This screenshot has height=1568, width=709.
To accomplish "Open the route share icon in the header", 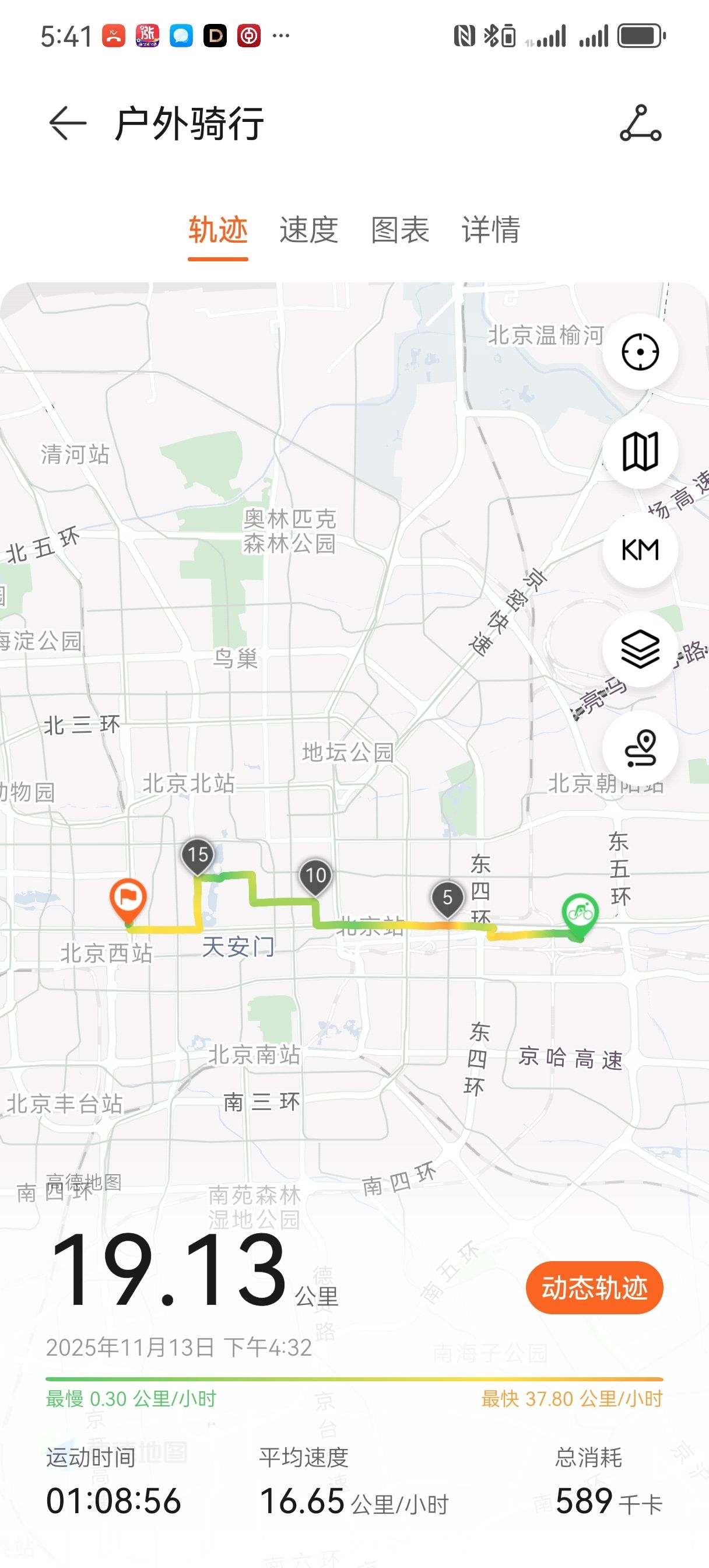I will (x=640, y=124).
